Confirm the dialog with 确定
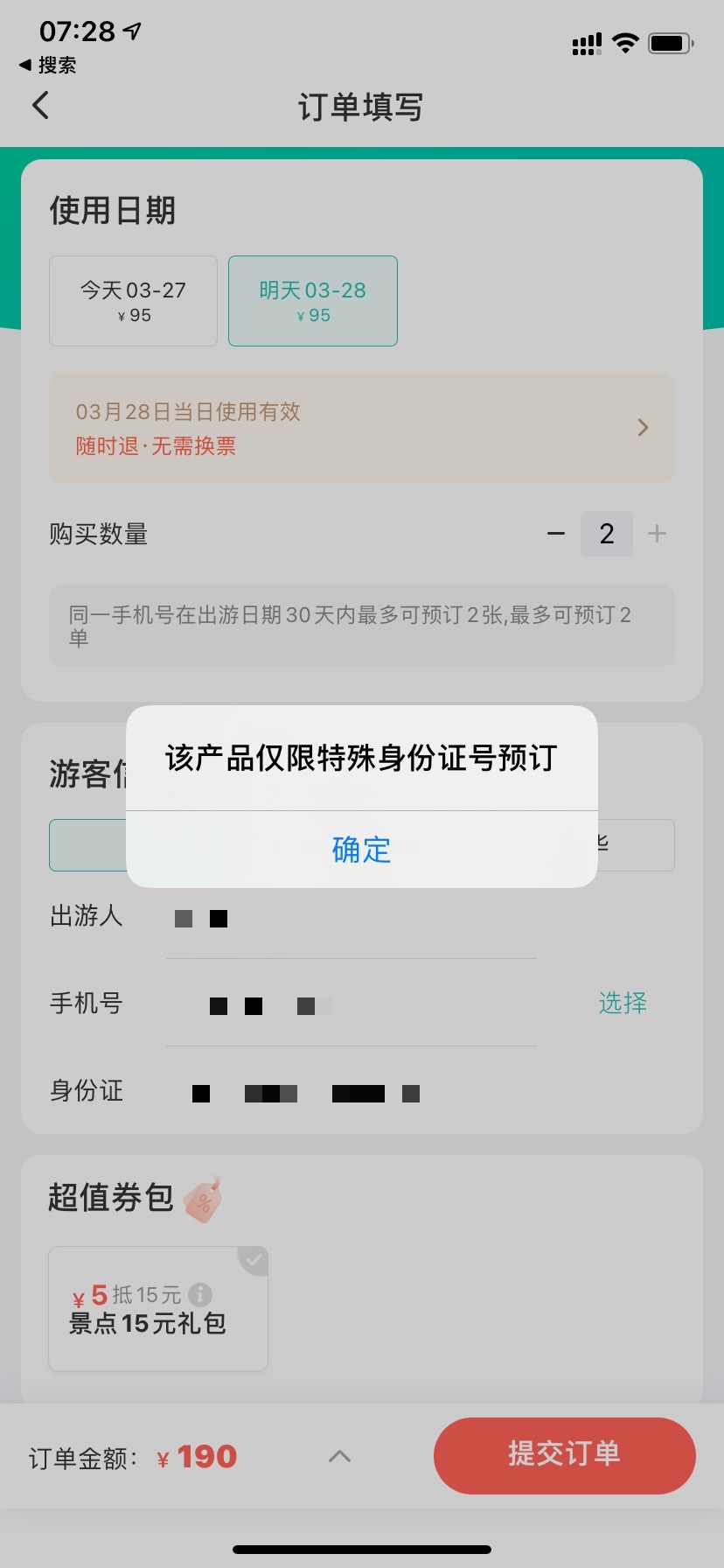Screen dimensions: 724x1568 coord(361,849)
